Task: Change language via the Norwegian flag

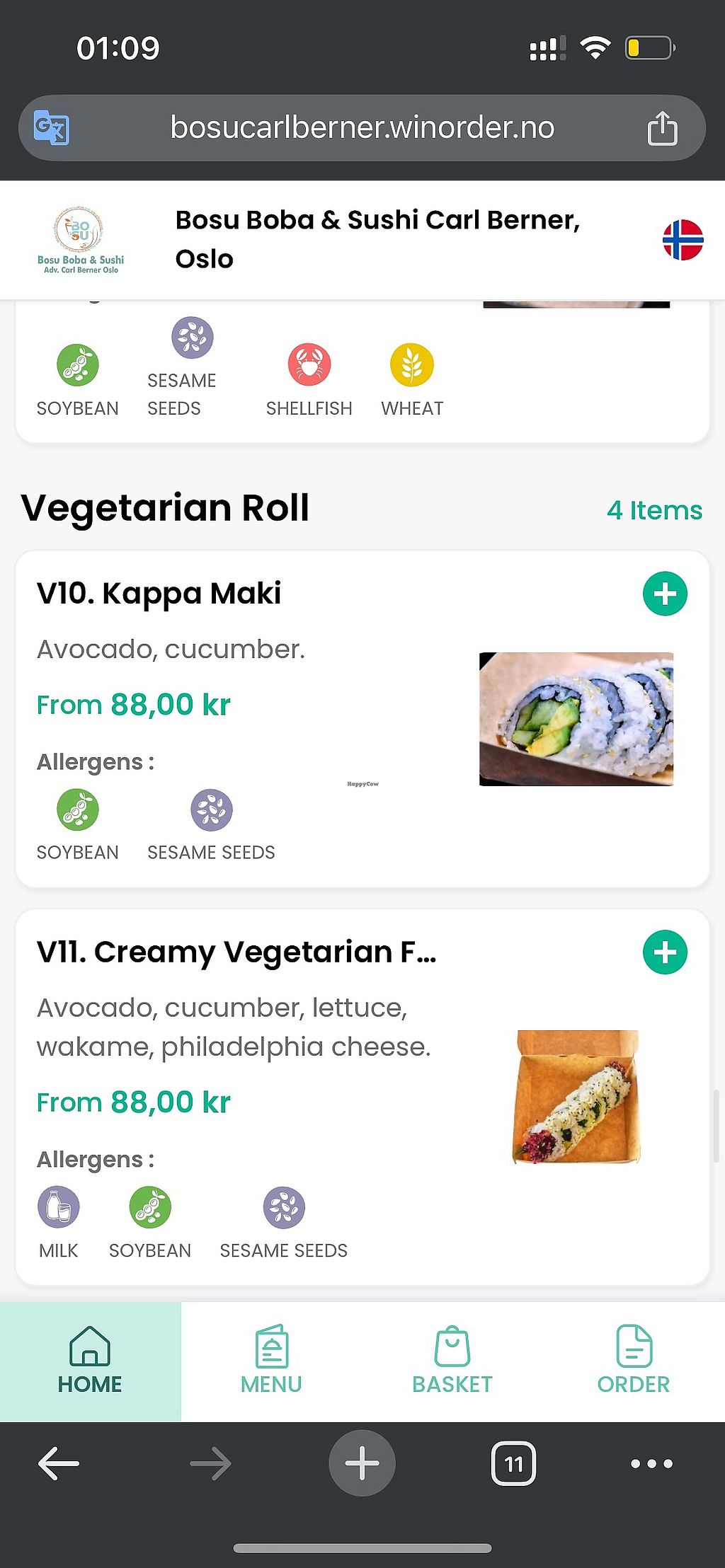Action: click(x=683, y=240)
